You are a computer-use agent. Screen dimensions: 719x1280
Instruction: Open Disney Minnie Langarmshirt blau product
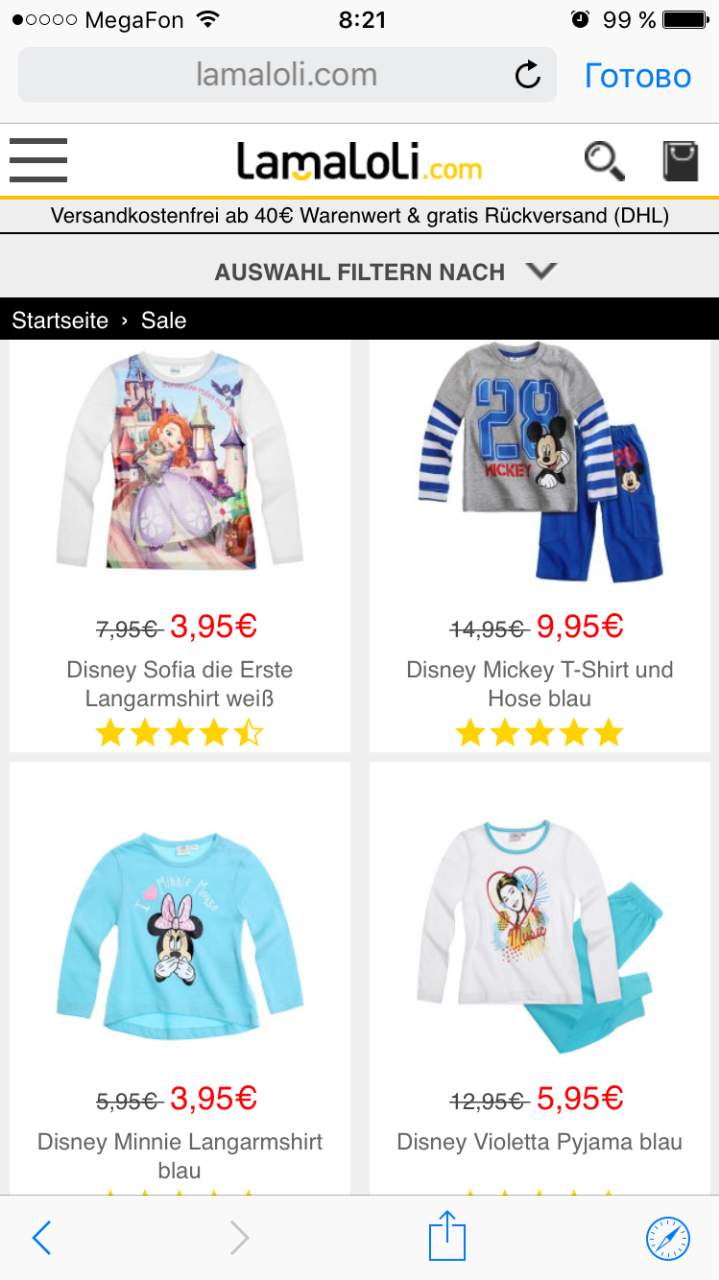[x=180, y=1155]
